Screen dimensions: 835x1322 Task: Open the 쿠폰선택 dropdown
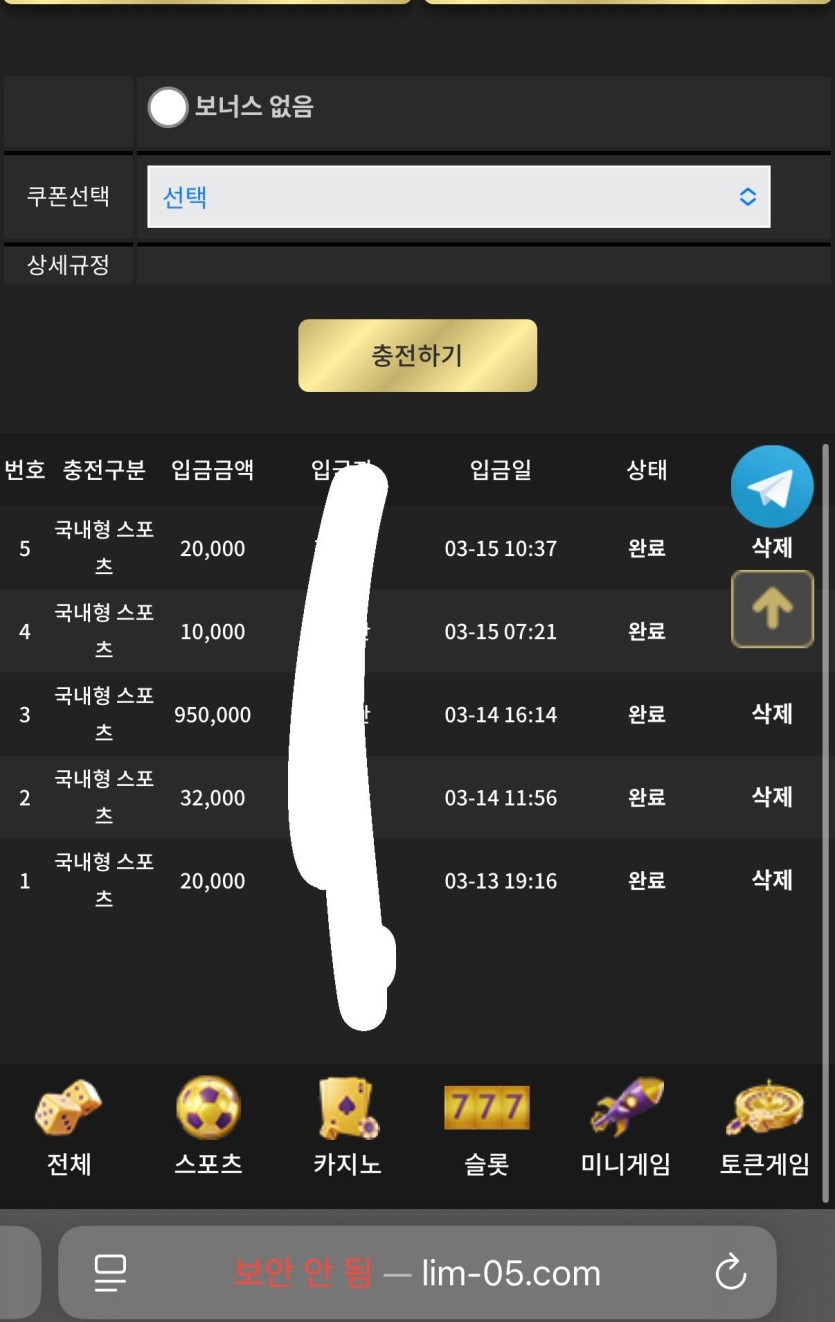458,197
